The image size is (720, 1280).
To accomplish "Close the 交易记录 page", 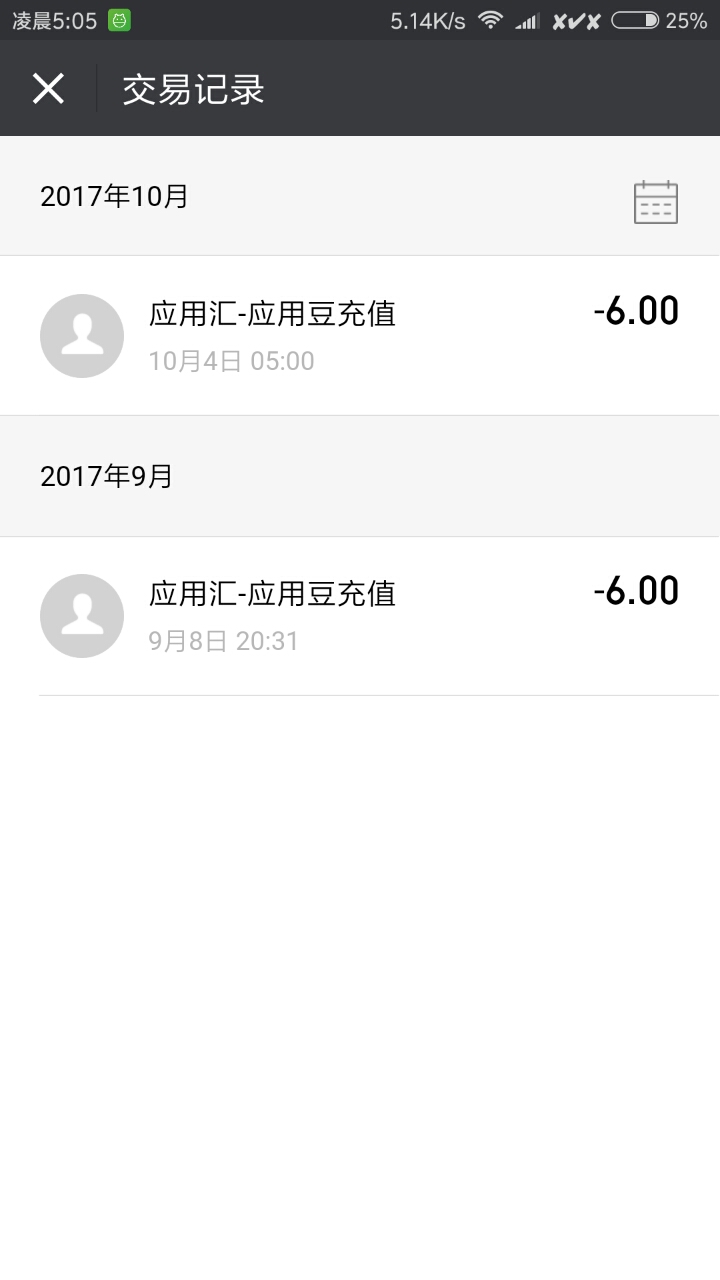I will pos(48,89).
